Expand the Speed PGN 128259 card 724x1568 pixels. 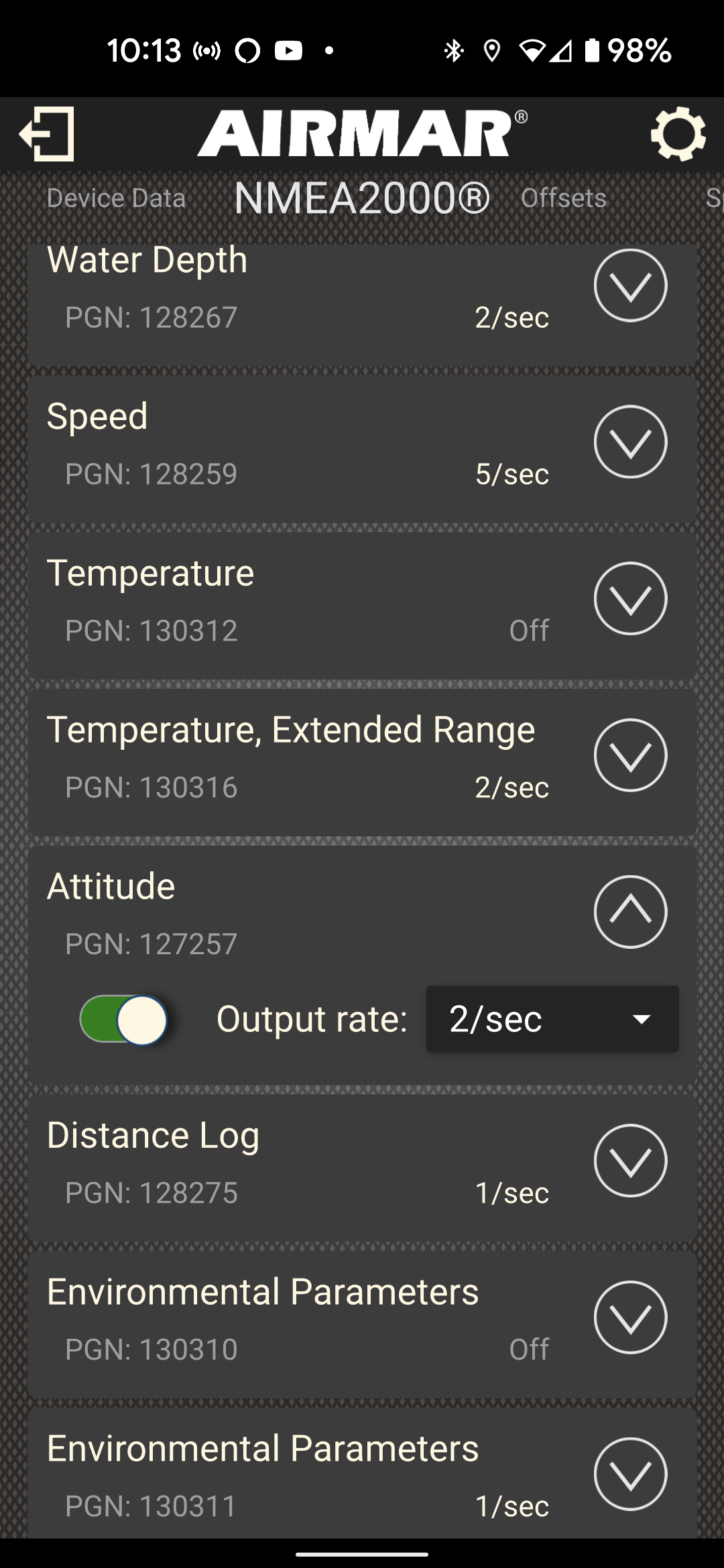630,442
